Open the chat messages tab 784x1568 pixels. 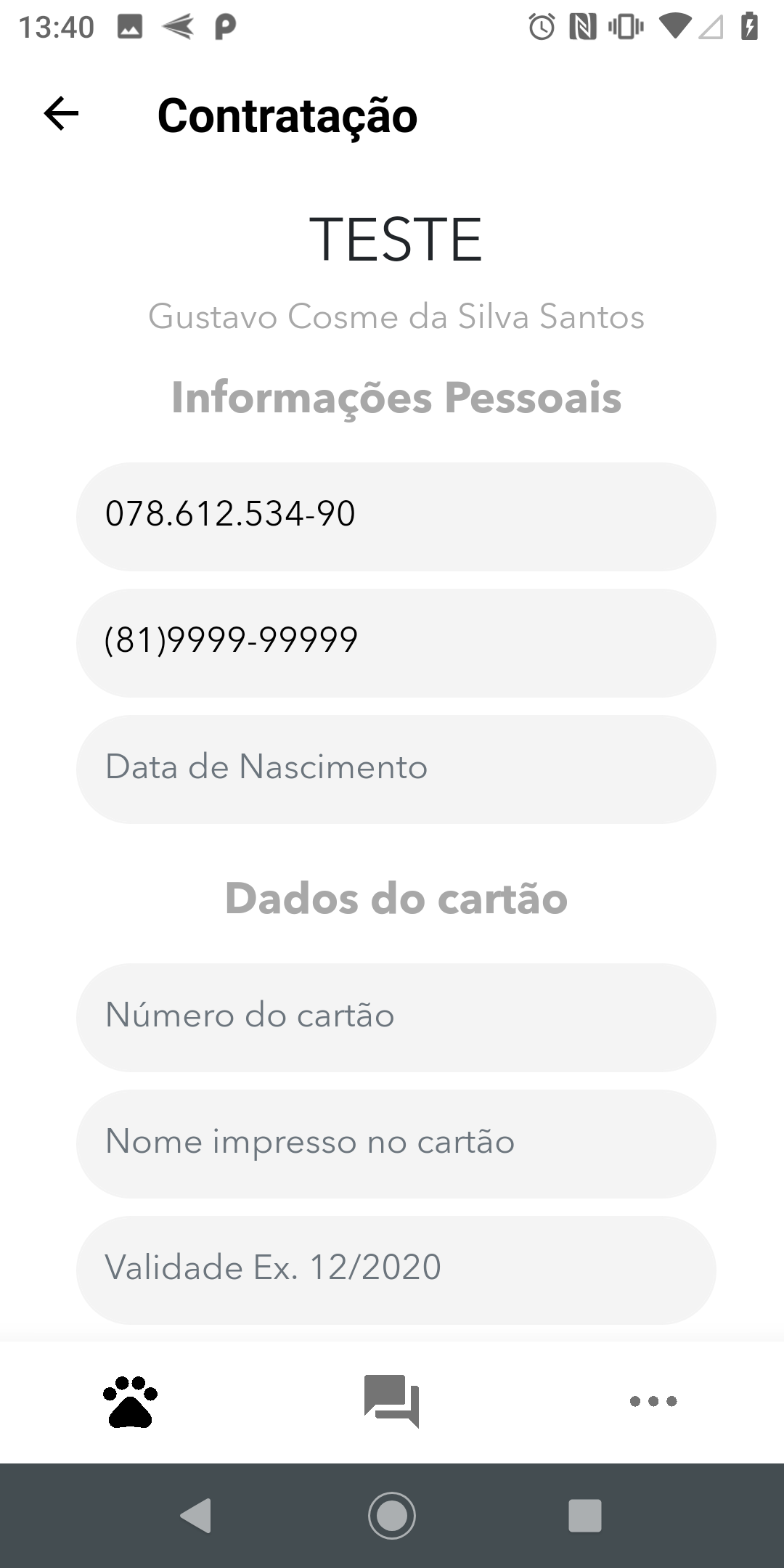tap(392, 1401)
